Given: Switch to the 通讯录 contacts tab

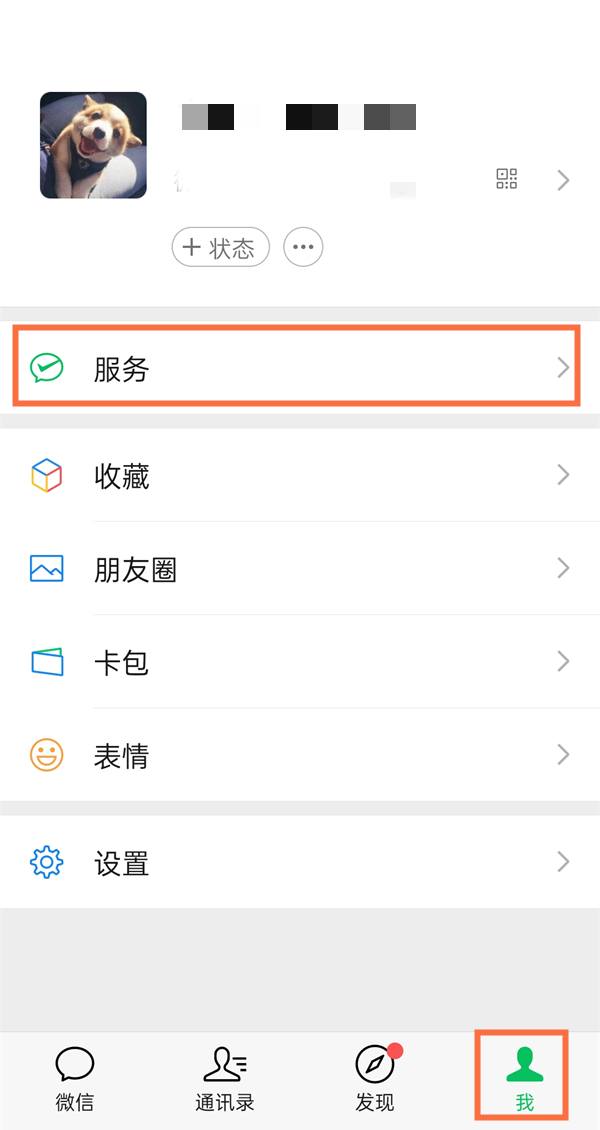Looking at the screenshot, I should tap(225, 1080).
